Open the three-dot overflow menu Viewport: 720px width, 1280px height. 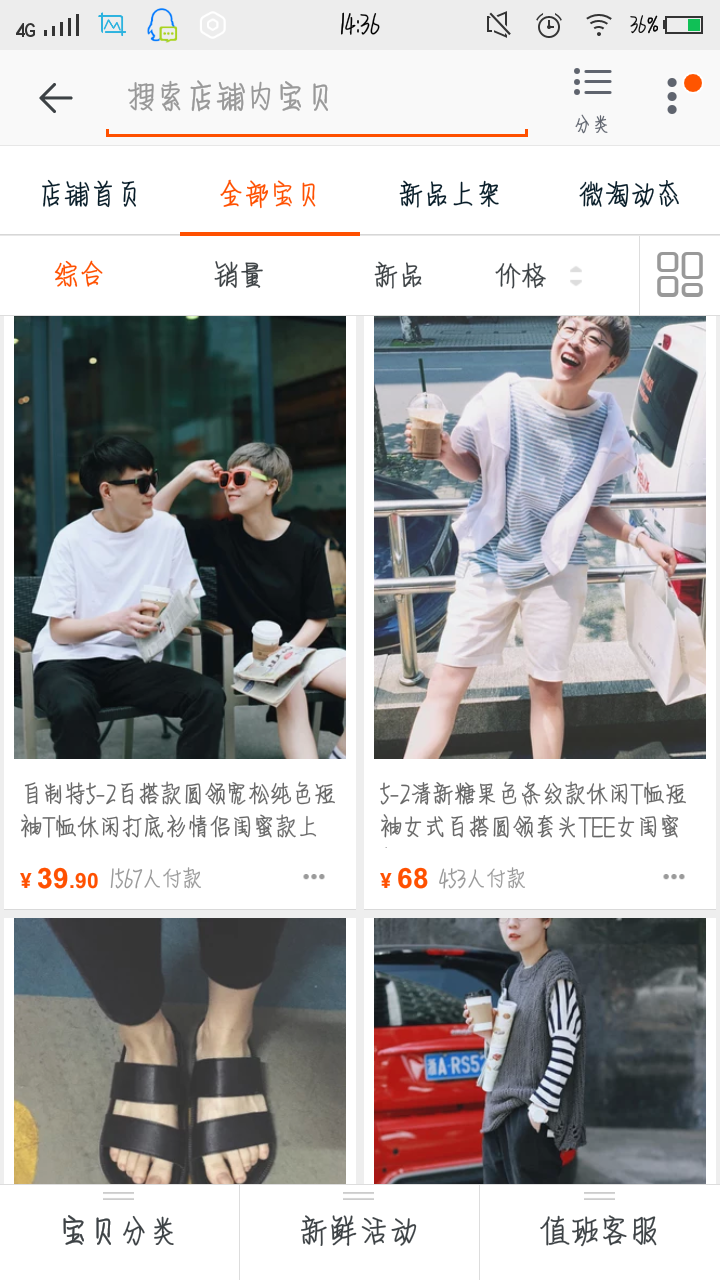tap(672, 96)
